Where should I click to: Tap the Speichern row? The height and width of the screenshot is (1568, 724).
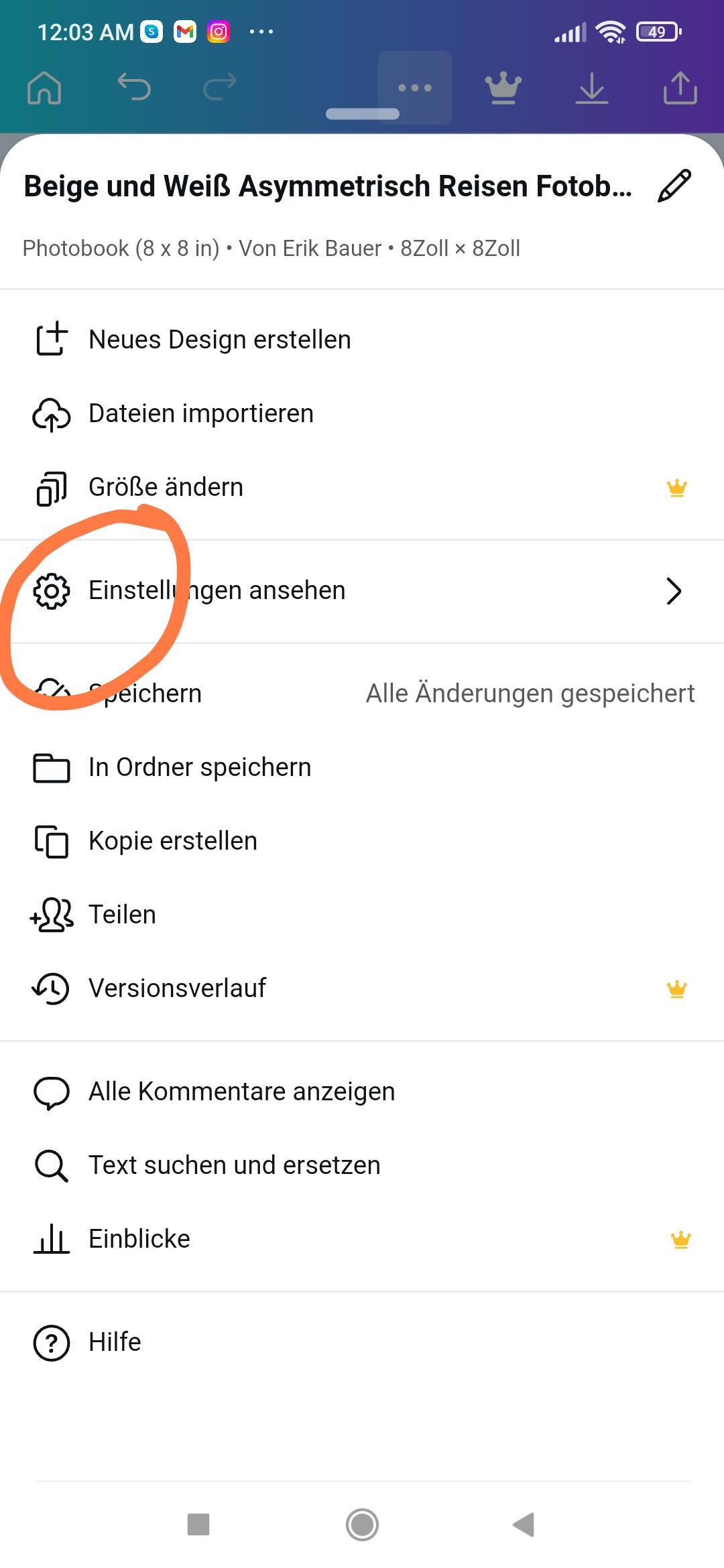tap(145, 694)
